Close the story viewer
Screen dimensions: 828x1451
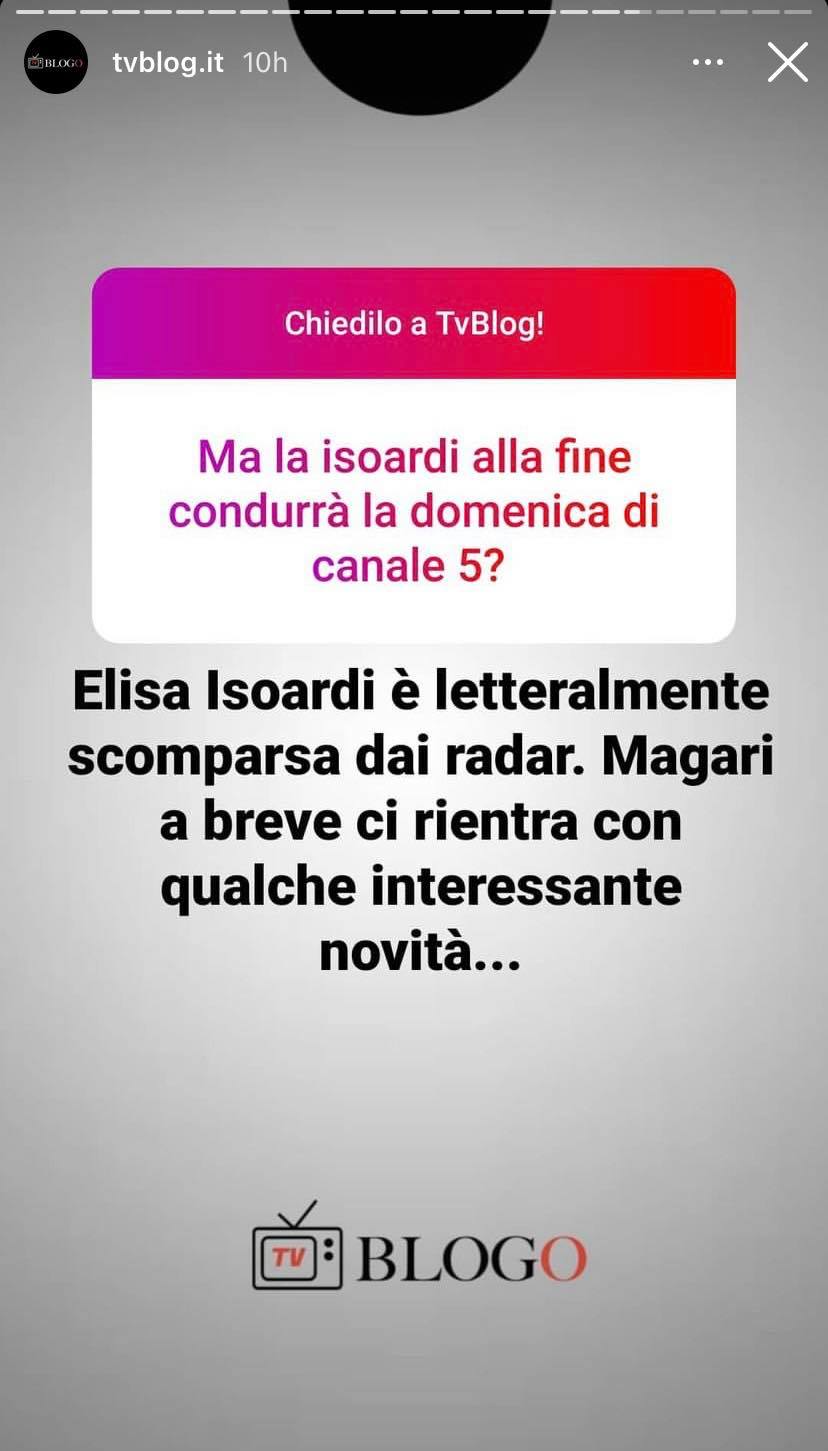click(x=787, y=62)
